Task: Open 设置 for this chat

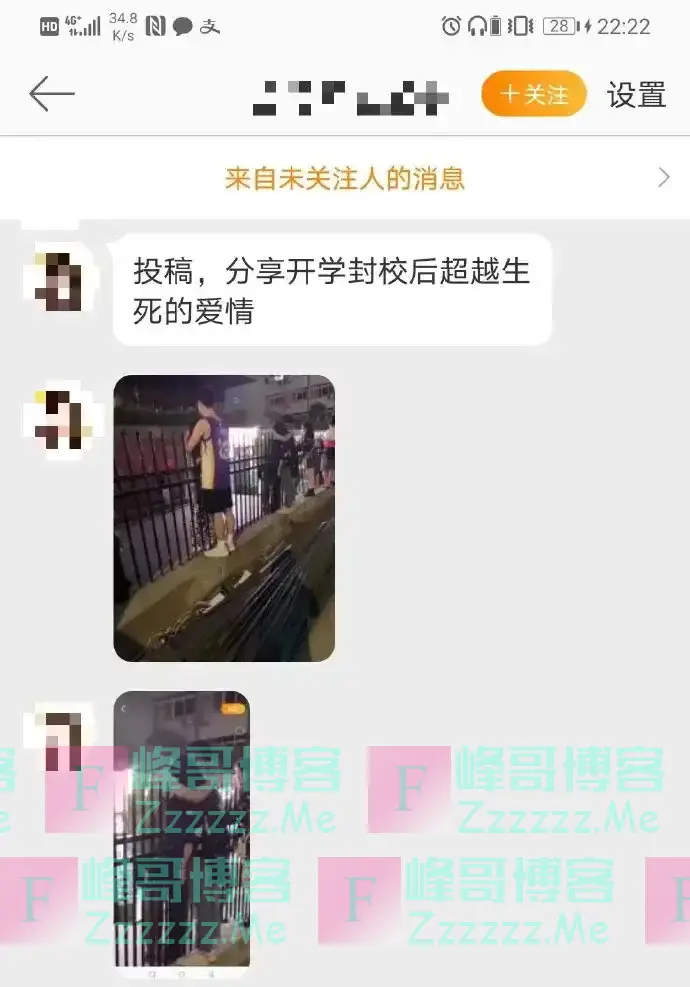Action: click(636, 95)
